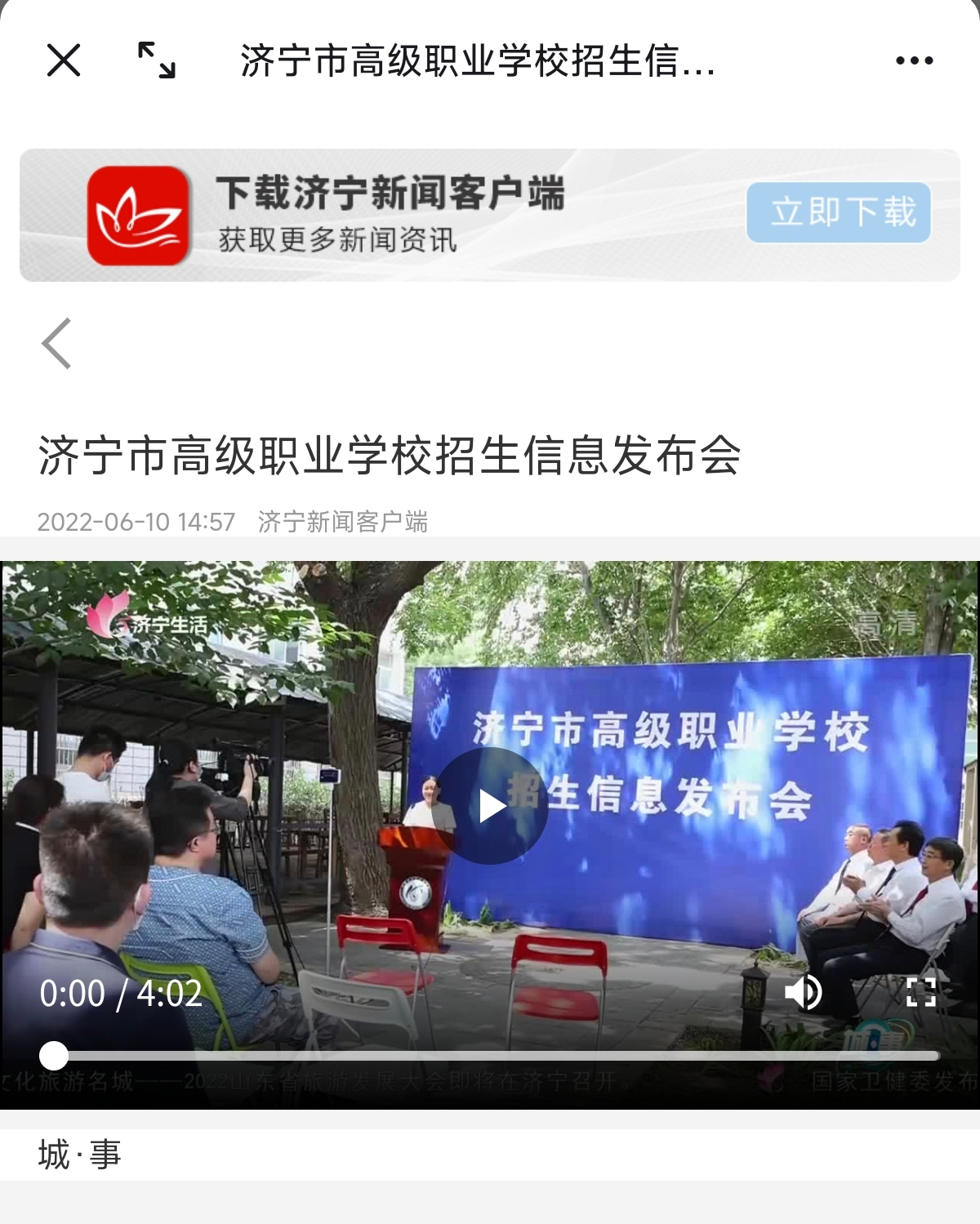Viewport: 980px width, 1224px height.
Task: Tap the 立即下载 download button
Action: [x=839, y=212]
